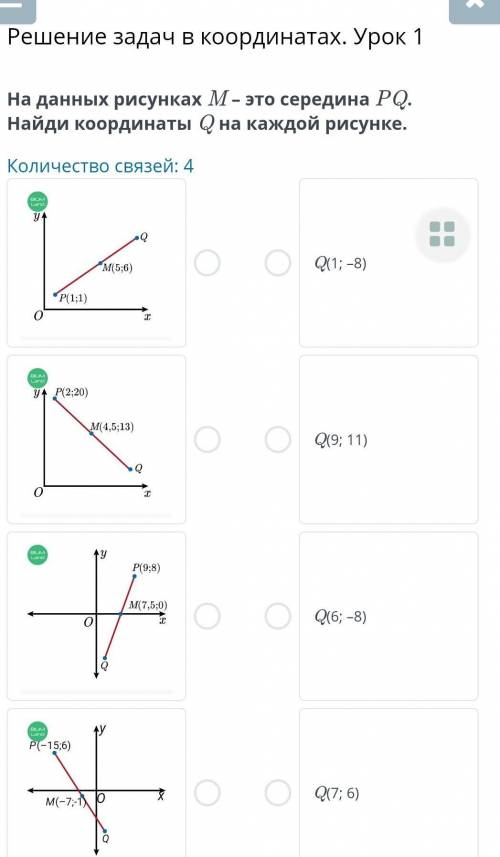
Task: Pick the connector for answer Q(9; 11)
Action: (x=278, y=439)
